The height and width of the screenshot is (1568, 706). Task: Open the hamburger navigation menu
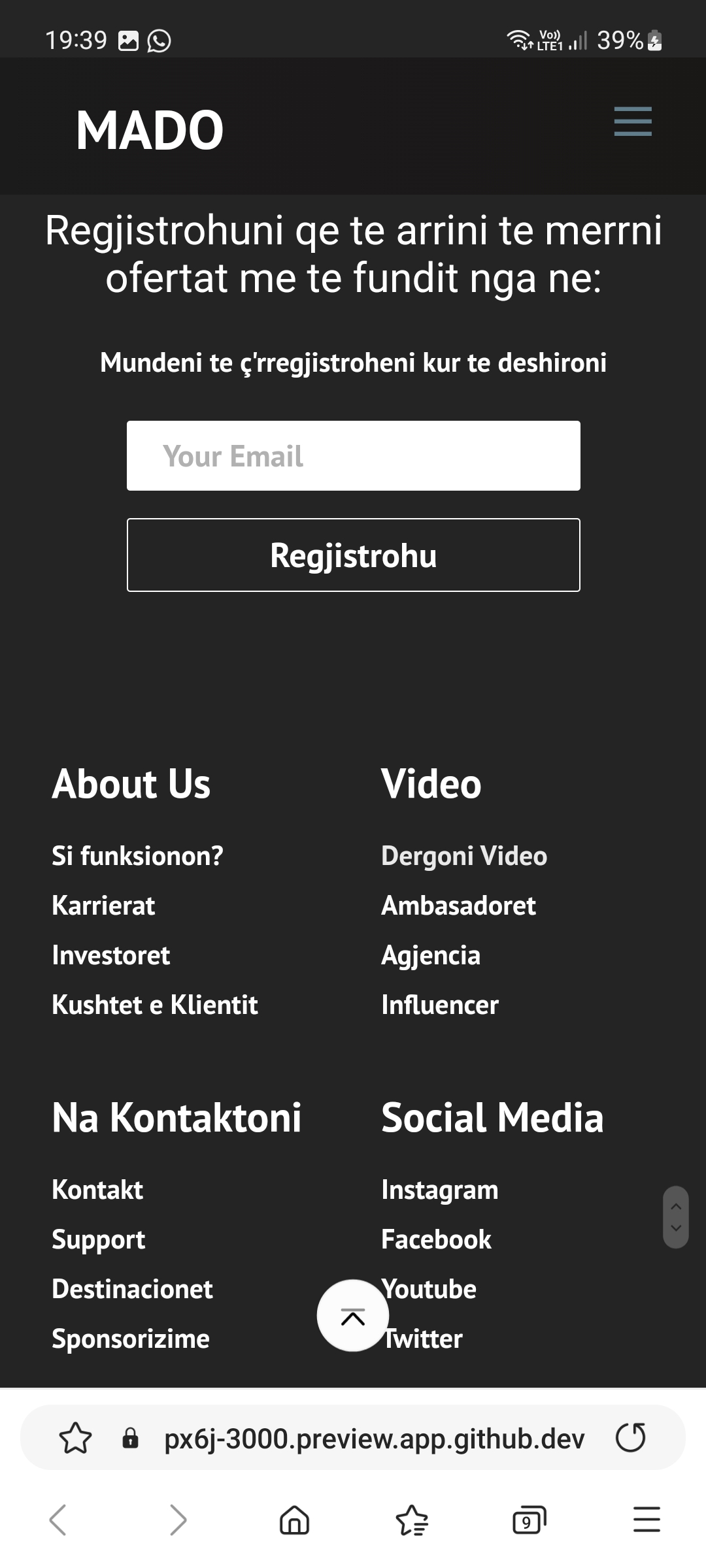tap(632, 122)
